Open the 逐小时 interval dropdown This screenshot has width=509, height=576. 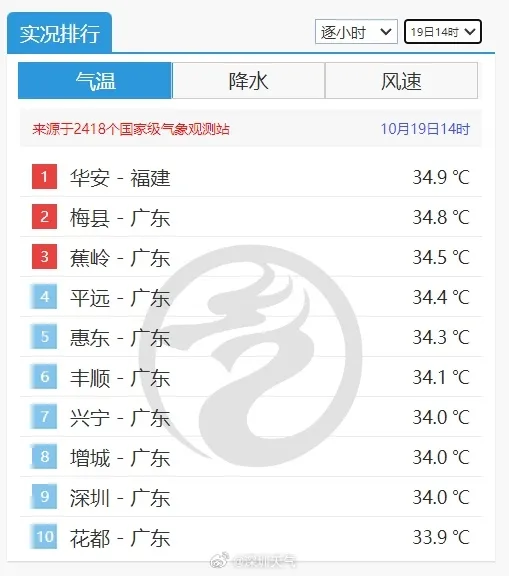coord(356,32)
